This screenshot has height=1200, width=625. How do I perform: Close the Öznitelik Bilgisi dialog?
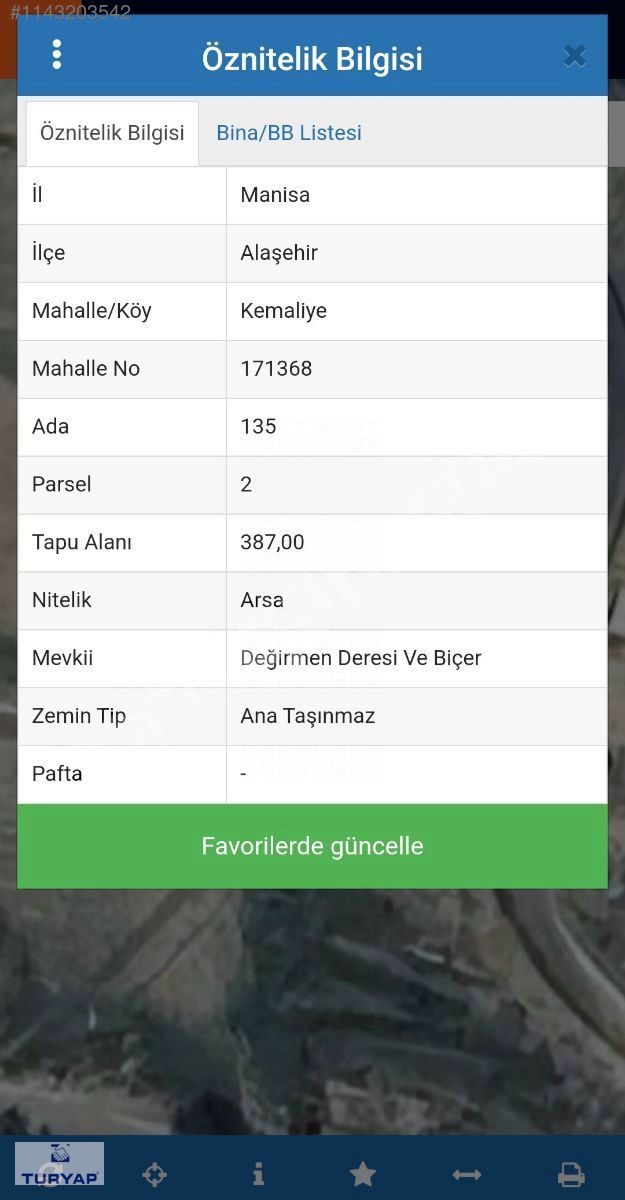pyautogui.click(x=574, y=55)
